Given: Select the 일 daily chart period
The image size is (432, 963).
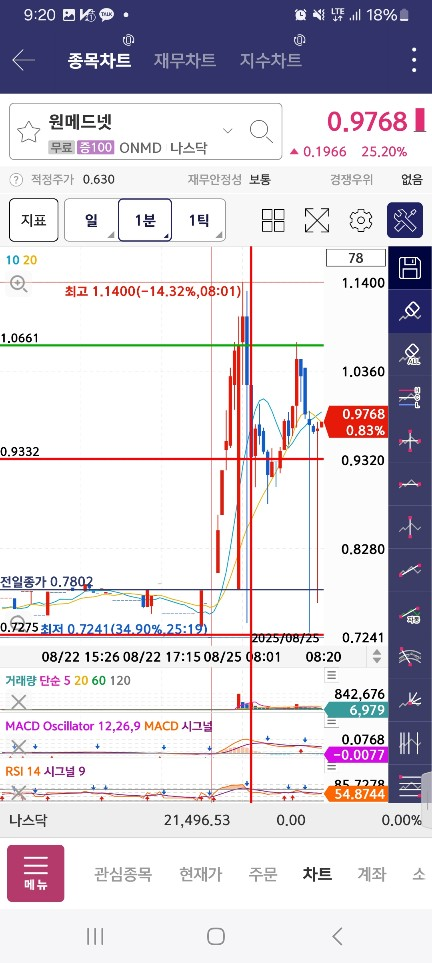Looking at the screenshot, I should pos(91,220).
